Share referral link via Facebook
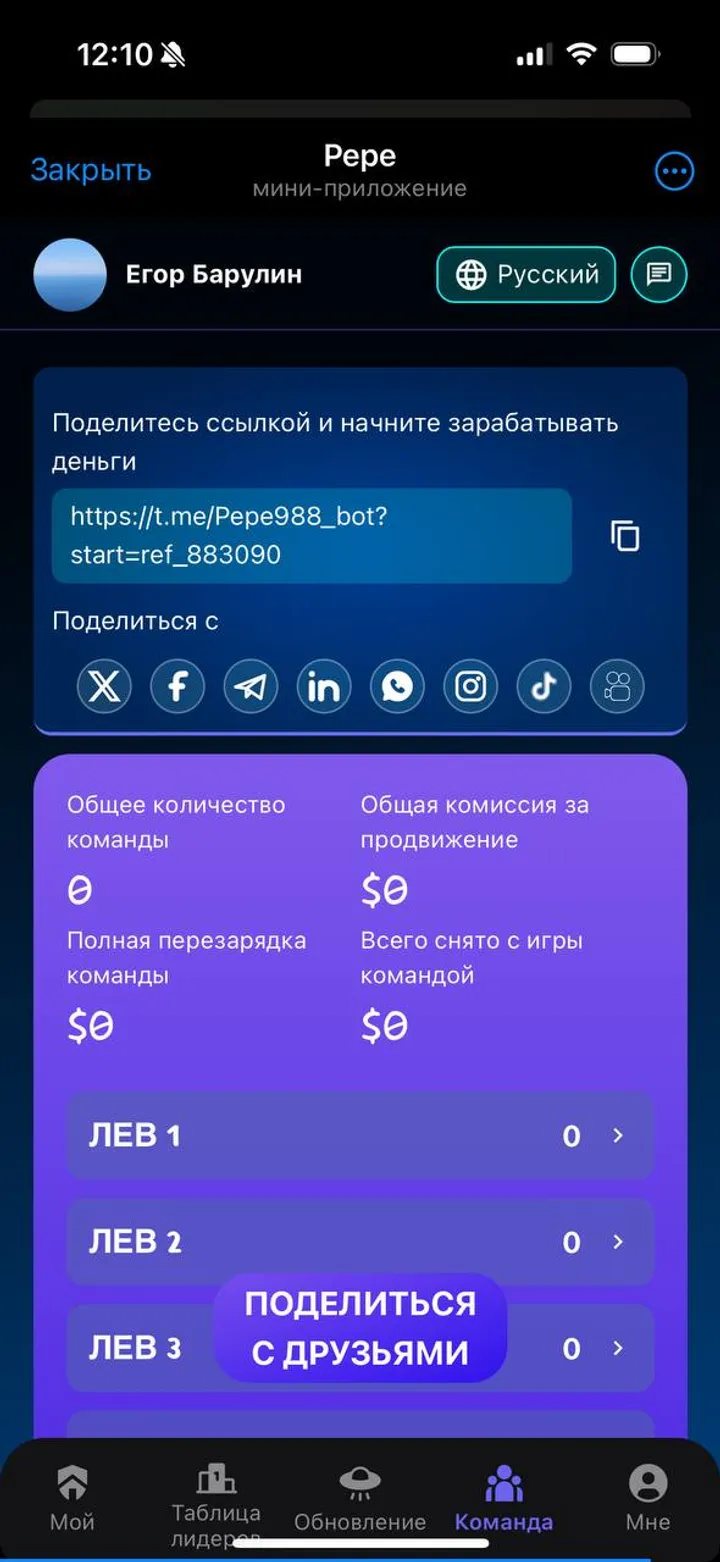The image size is (720, 1562). pyautogui.click(x=177, y=686)
